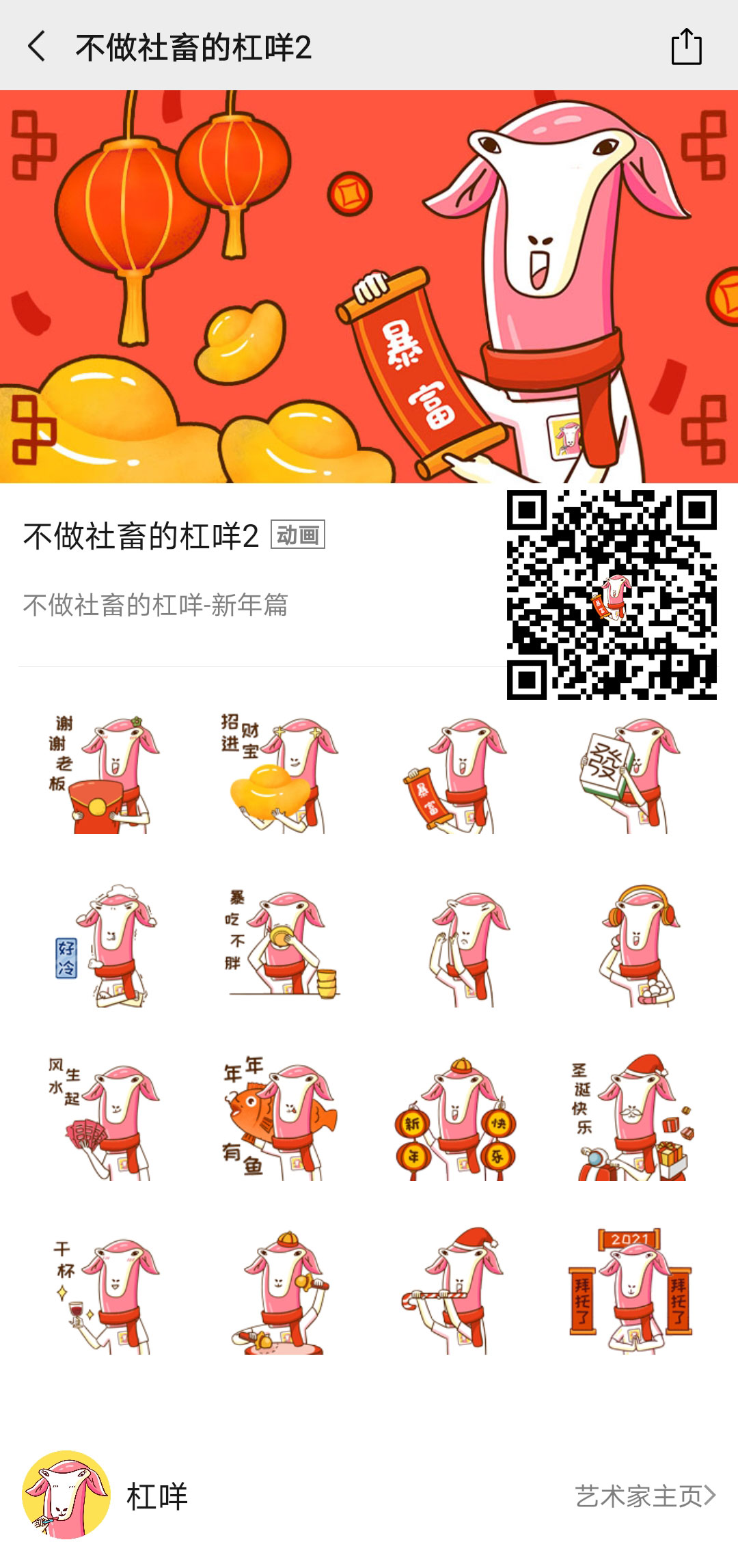Share this sticker pack
738x1568 pixels.
coord(686,46)
